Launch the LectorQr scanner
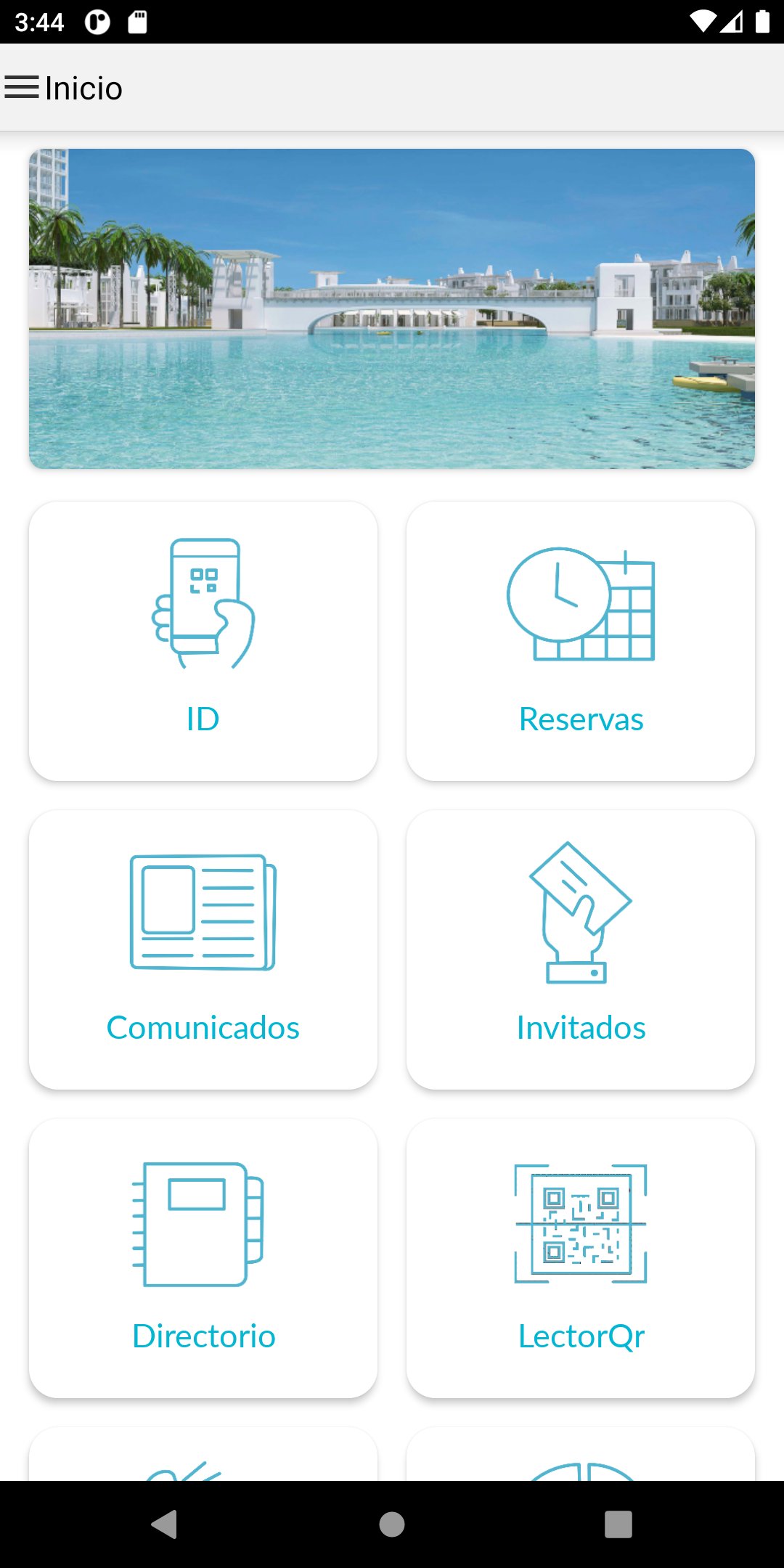This screenshot has width=784, height=1568. tap(581, 1257)
